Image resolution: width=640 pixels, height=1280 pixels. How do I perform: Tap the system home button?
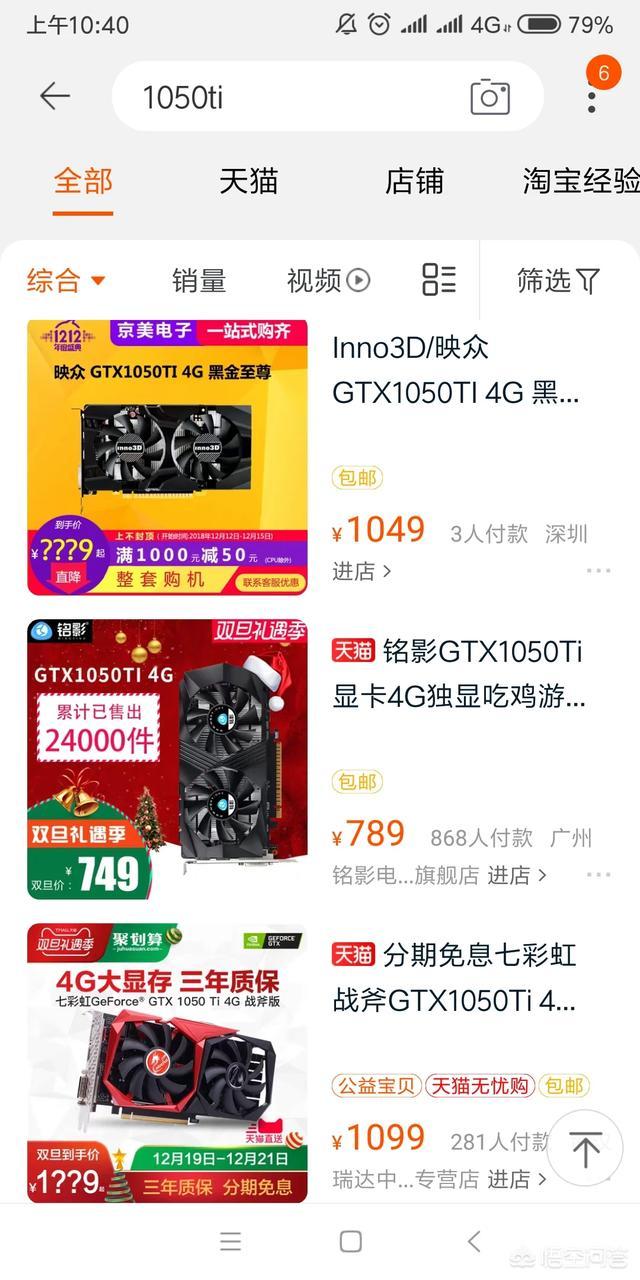[350, 1241]
